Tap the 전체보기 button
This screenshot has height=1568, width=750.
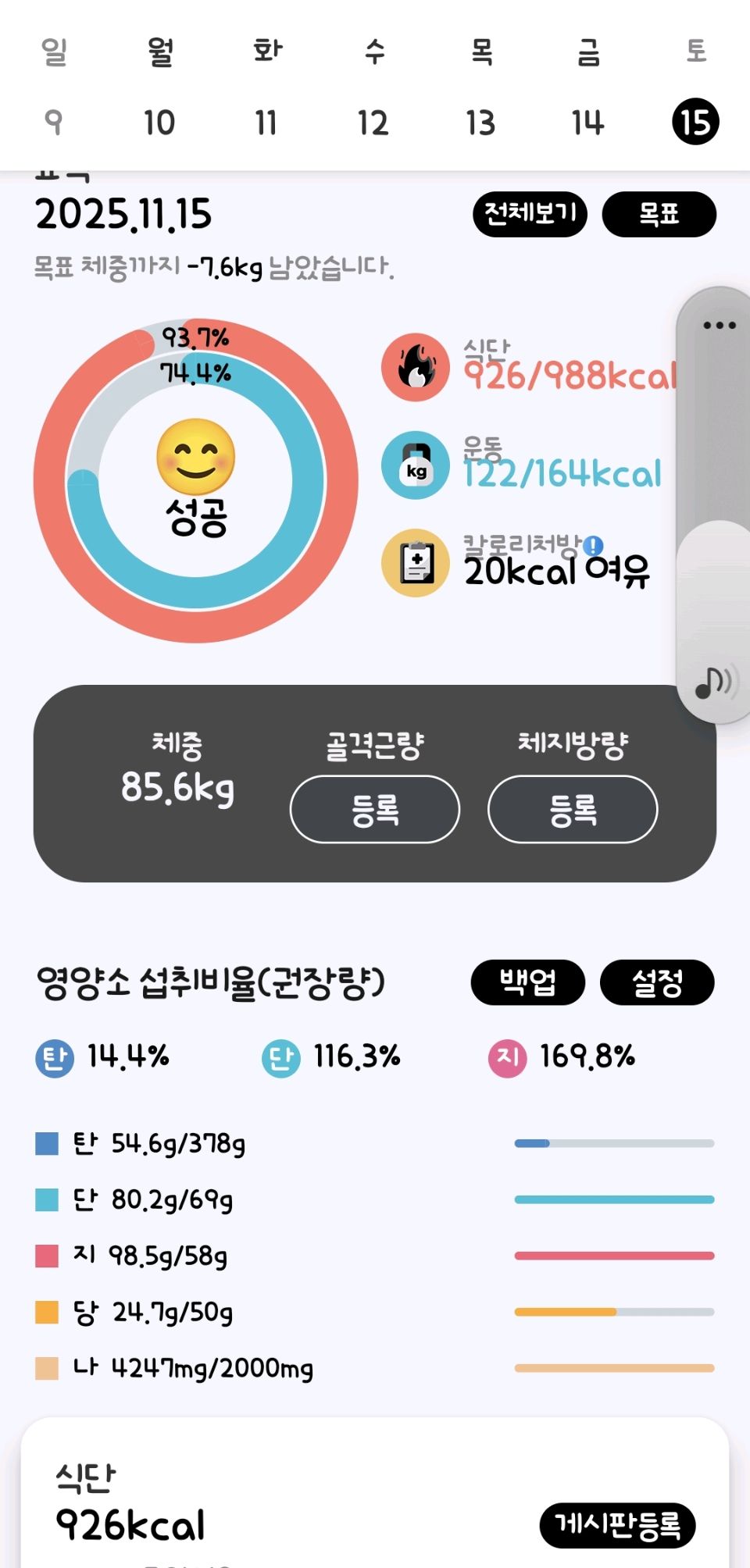[530, 213]
